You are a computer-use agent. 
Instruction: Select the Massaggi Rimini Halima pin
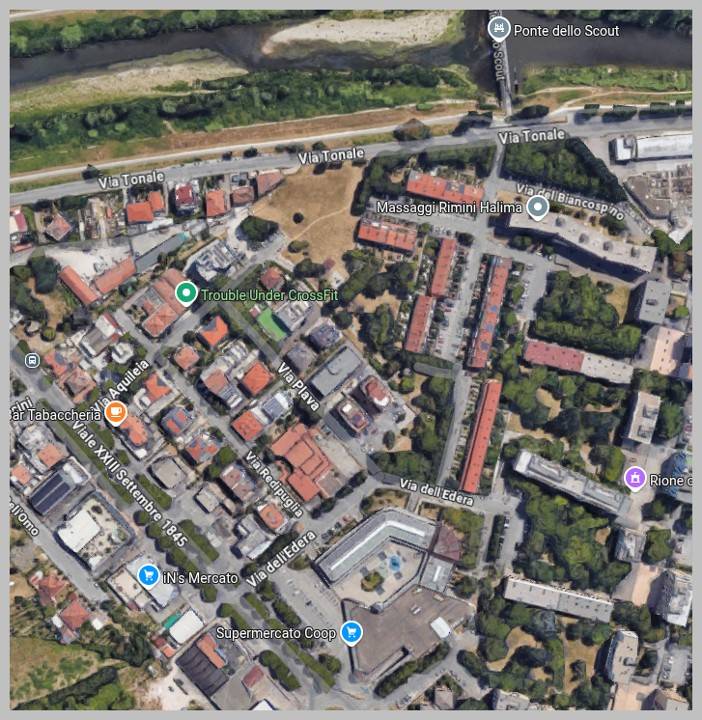point(538,207)
